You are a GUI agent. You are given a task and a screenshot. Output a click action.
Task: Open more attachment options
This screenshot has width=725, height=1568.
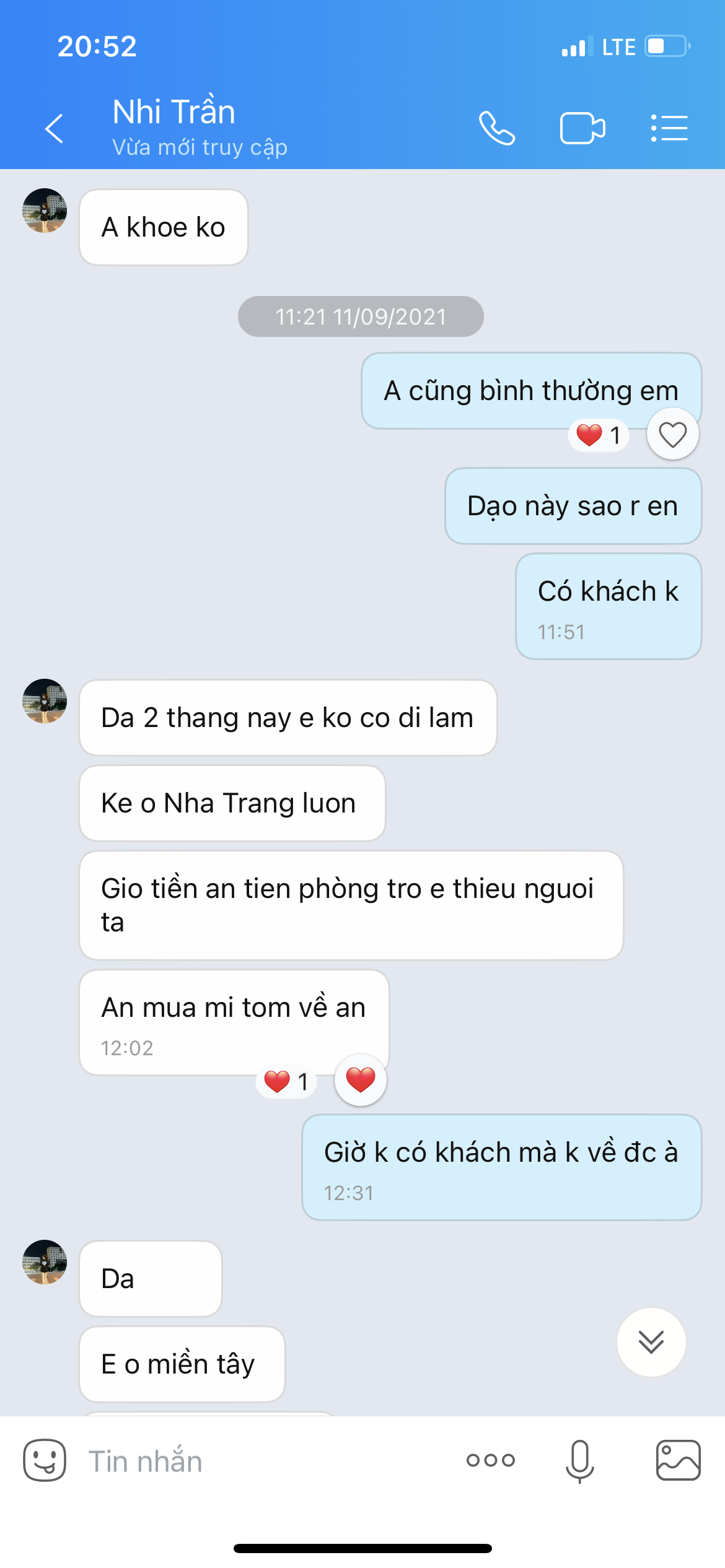(490, 1460)
